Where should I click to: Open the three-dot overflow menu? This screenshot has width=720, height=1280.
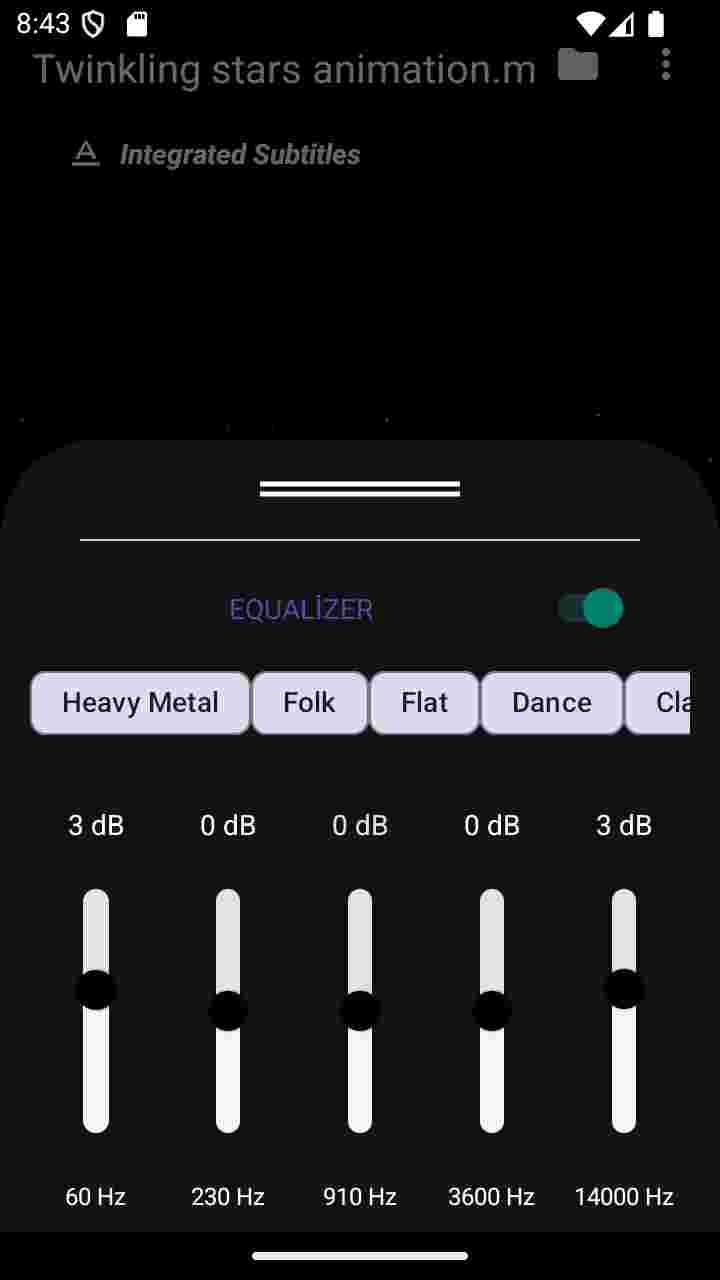(x=666, y=65)
